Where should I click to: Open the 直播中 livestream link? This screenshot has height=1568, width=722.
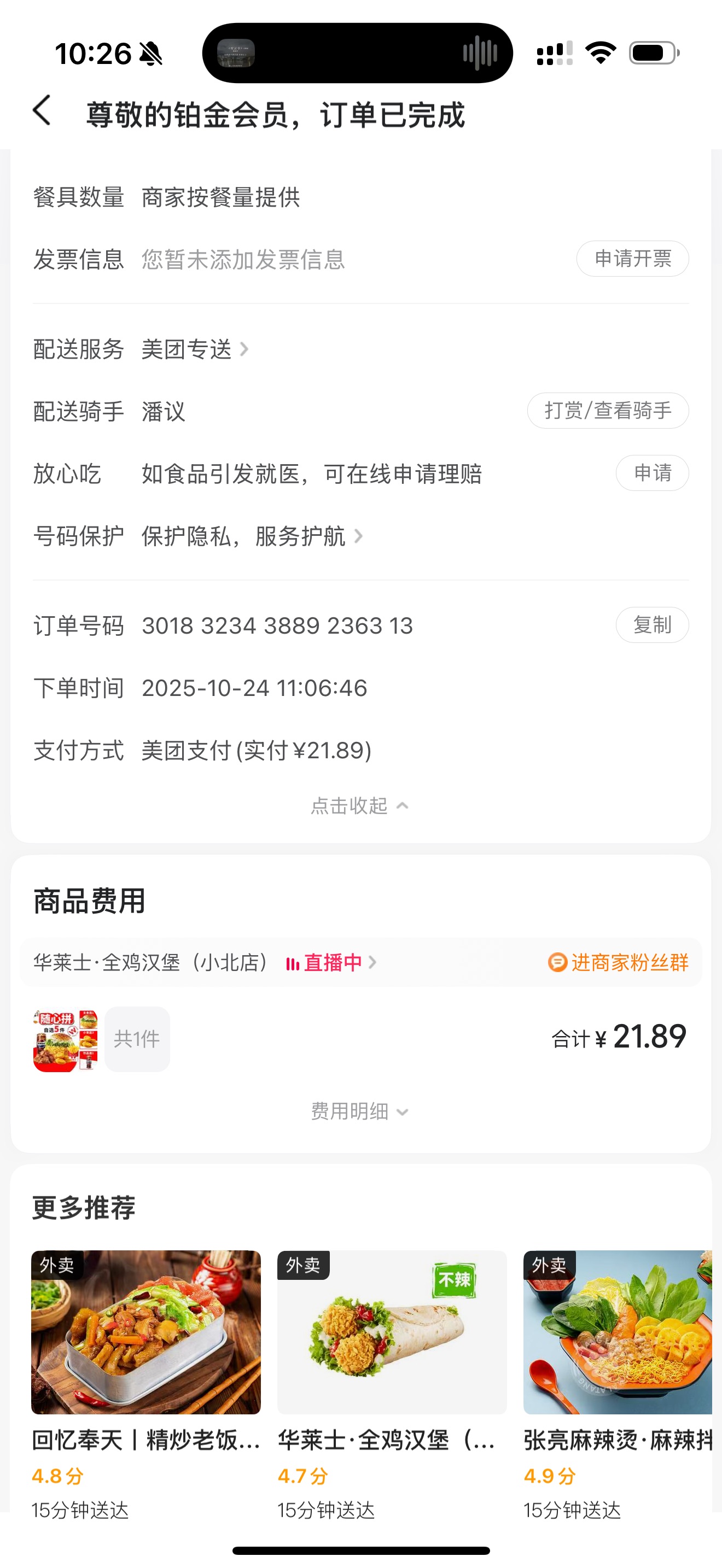pyautogui.click(x=331, y=962)
